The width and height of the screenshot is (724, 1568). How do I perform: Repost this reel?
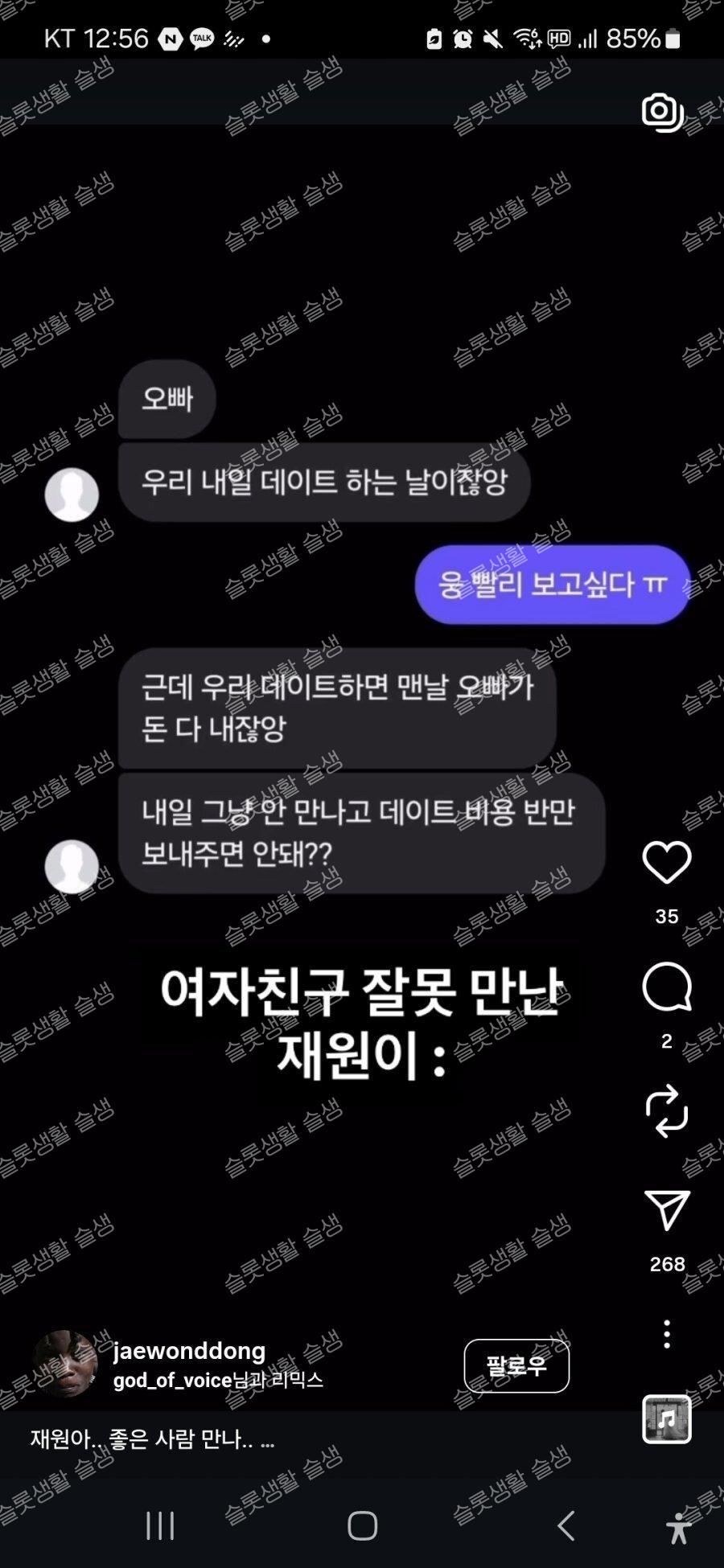[x=666, y=1111]
